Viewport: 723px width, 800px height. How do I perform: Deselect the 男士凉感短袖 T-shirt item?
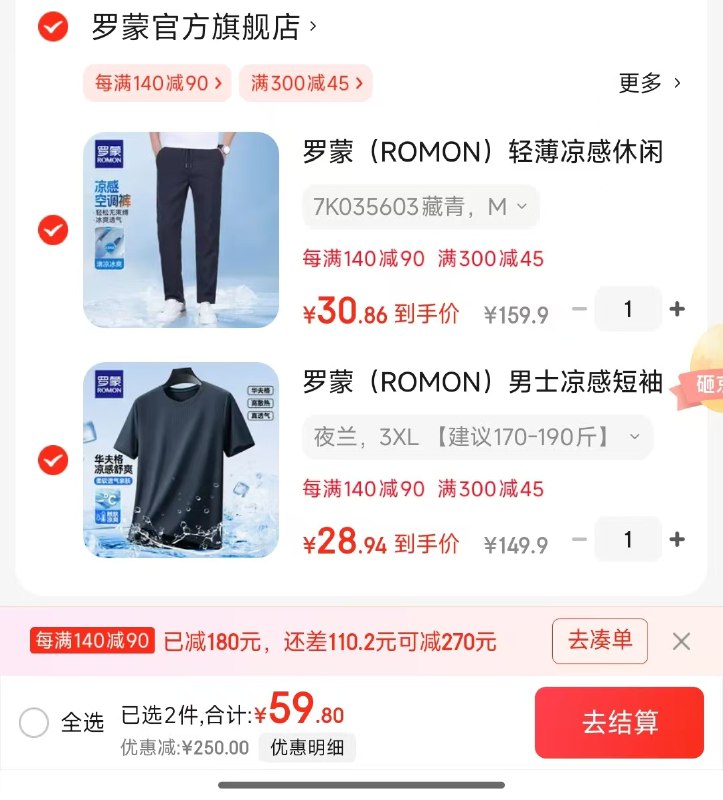(x=53, y=460)
